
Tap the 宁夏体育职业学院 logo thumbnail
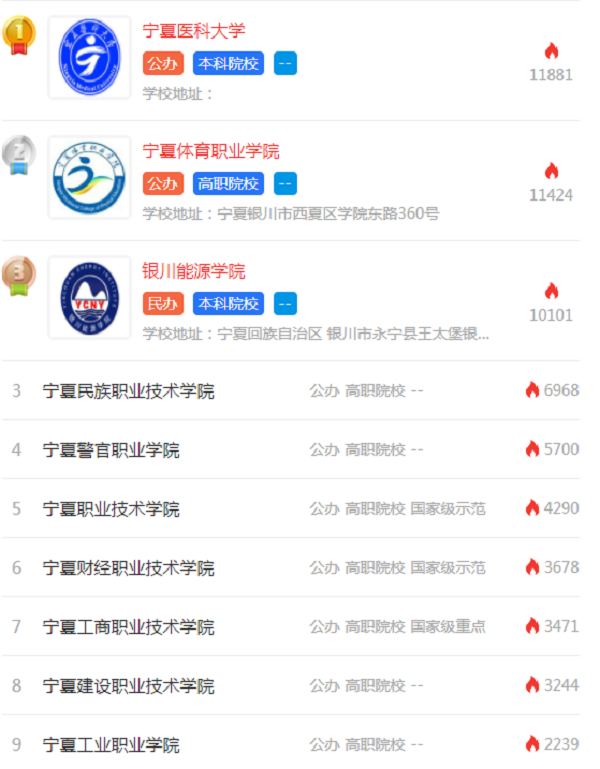click(x=89, y=178)
